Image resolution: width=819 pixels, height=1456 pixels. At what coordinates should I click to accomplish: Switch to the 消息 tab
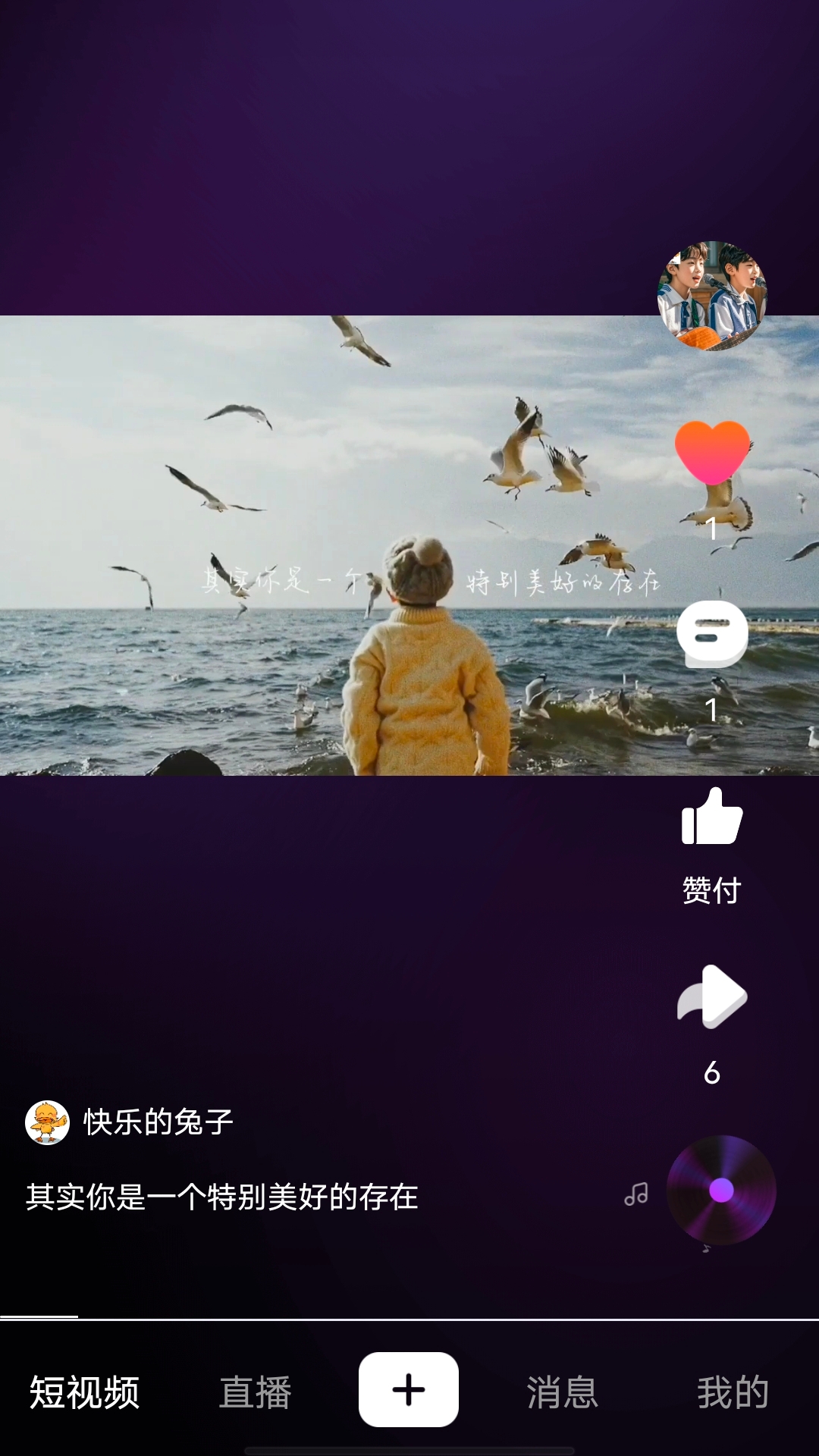click(x=562, y=1392)
